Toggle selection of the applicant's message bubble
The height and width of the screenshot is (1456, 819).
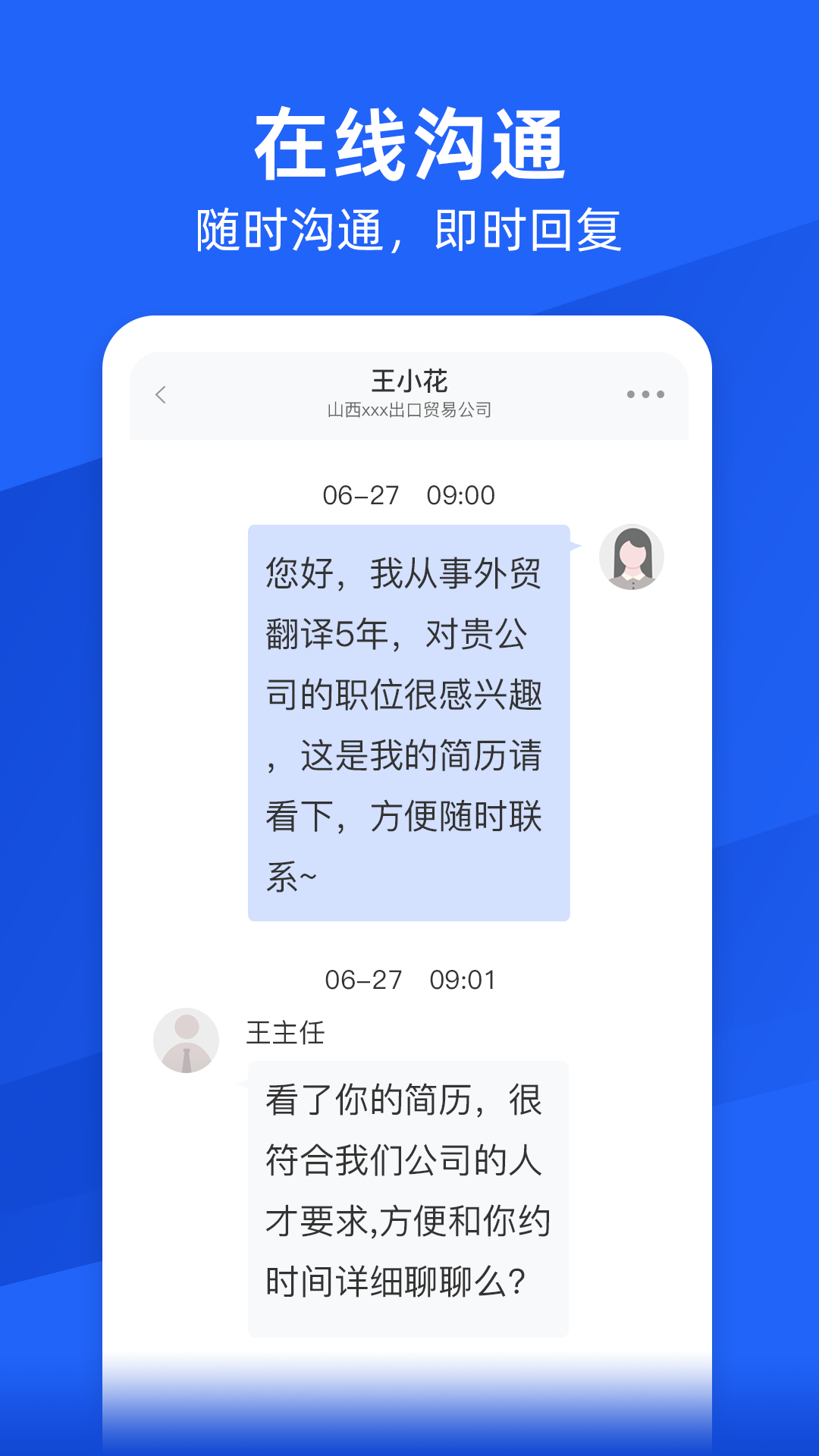pyautogui.click(x=407, y=719)
